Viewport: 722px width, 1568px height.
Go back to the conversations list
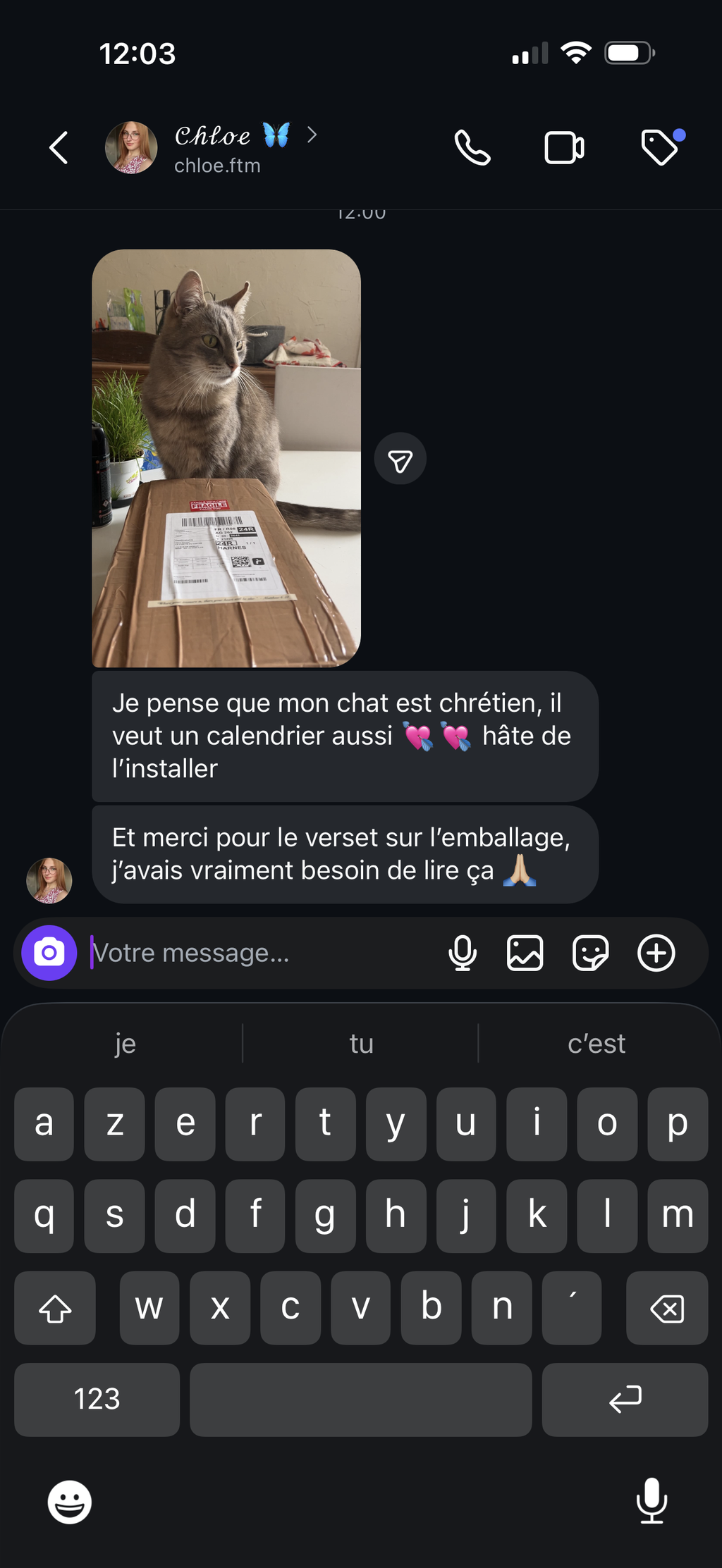click(59, 148)
